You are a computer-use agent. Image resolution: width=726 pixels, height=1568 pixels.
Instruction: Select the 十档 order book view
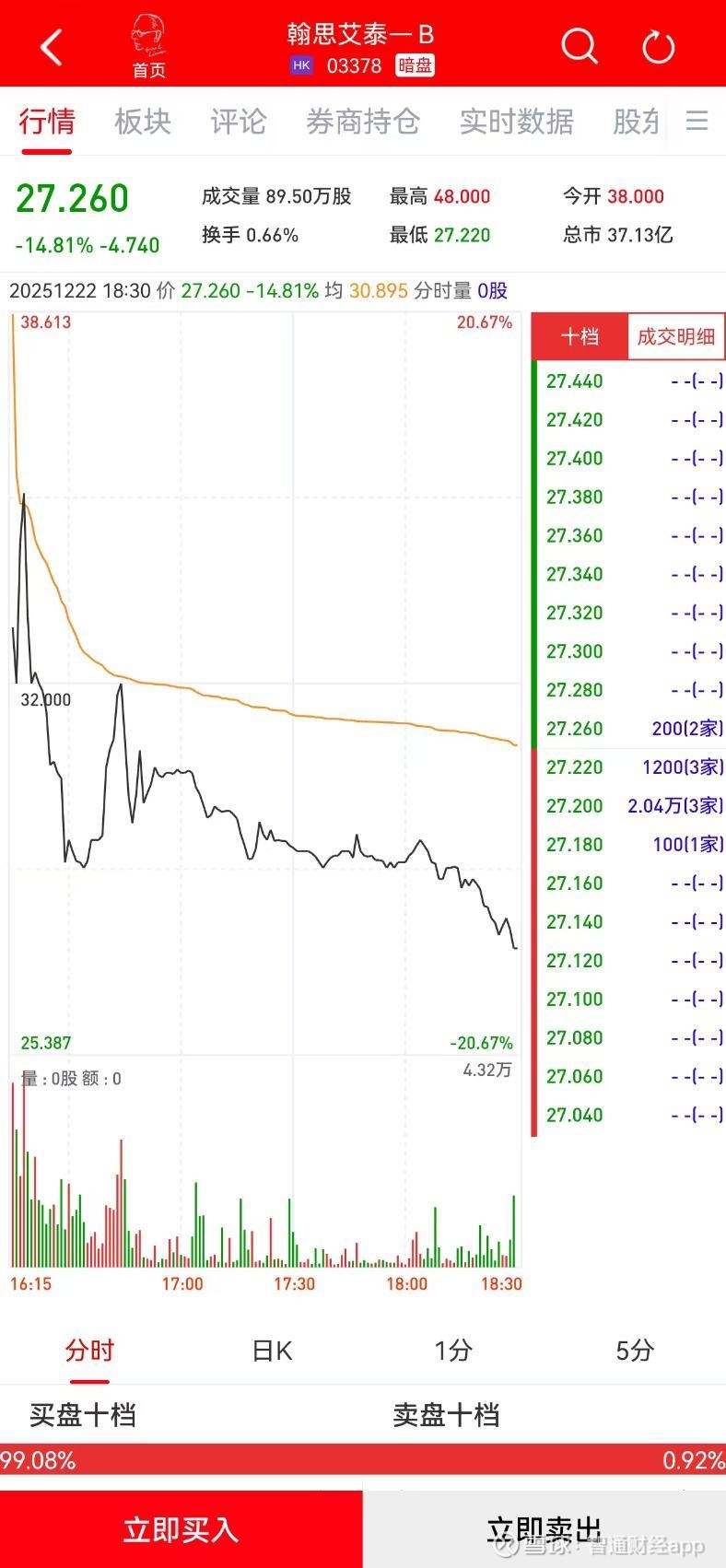pyautogui.click(x=580, y=336)
